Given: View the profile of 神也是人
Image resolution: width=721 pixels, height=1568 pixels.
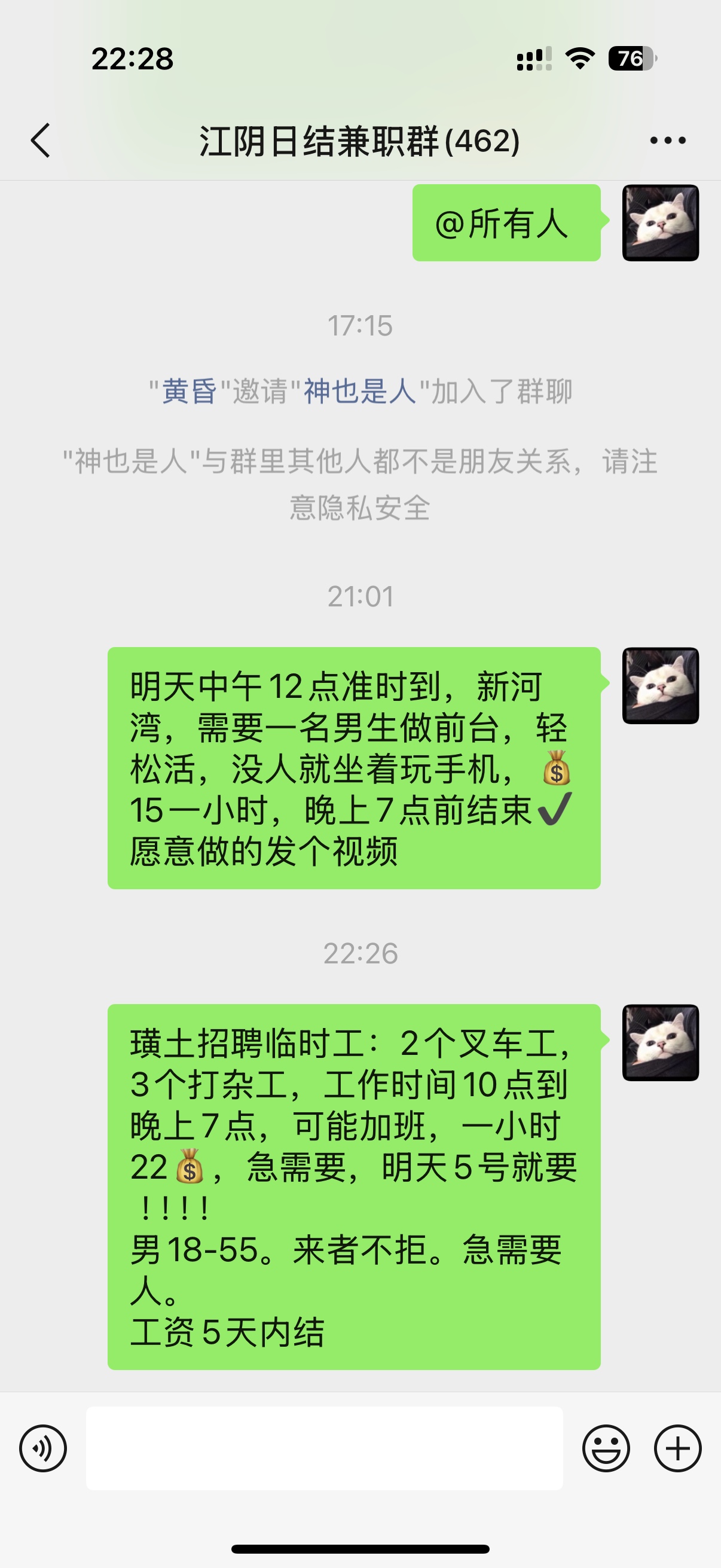Looking at the screenshot, I should pos(359,391).
